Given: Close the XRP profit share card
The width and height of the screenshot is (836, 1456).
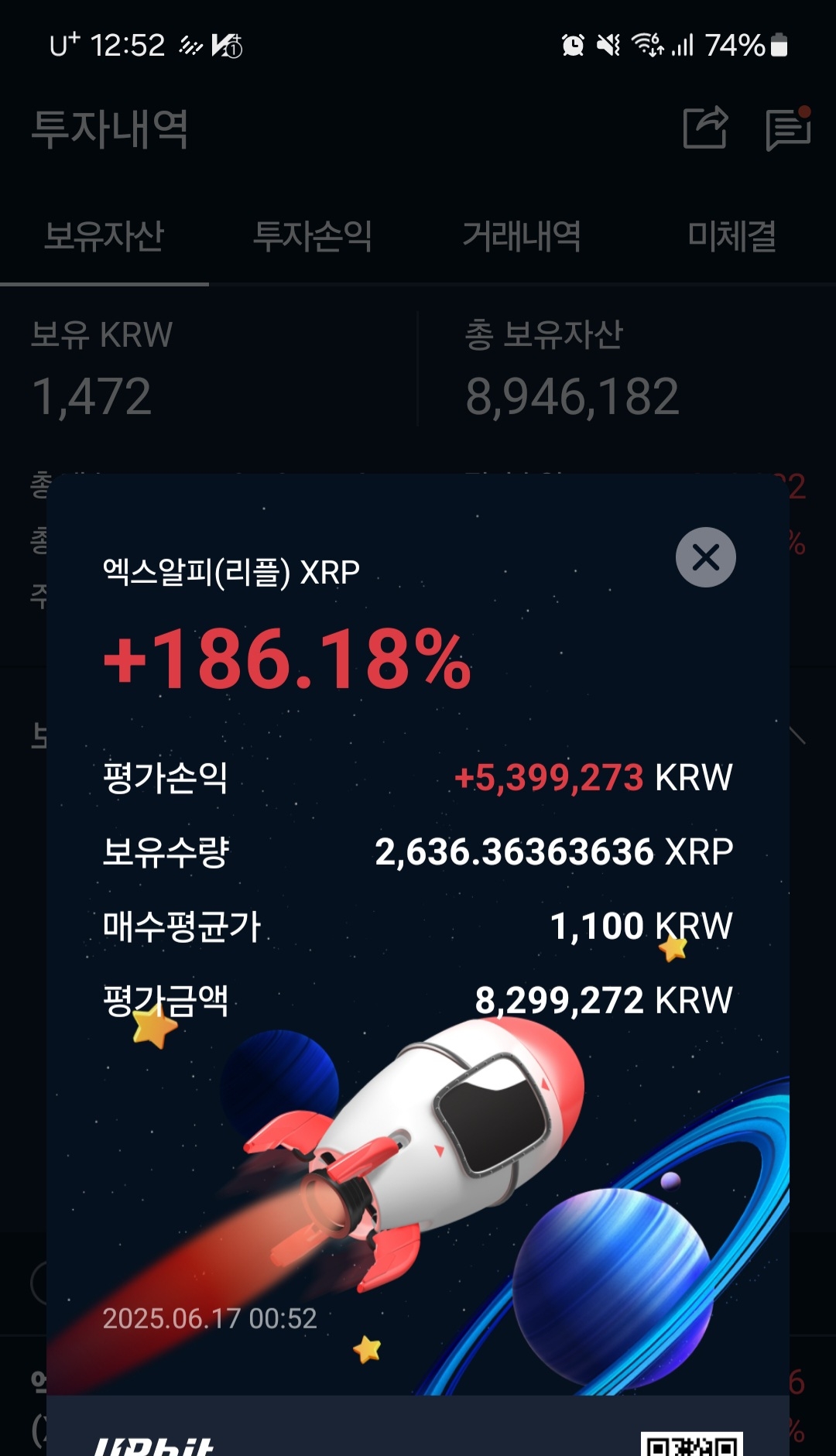Looking at the screenshot, I should click(704, 558).
